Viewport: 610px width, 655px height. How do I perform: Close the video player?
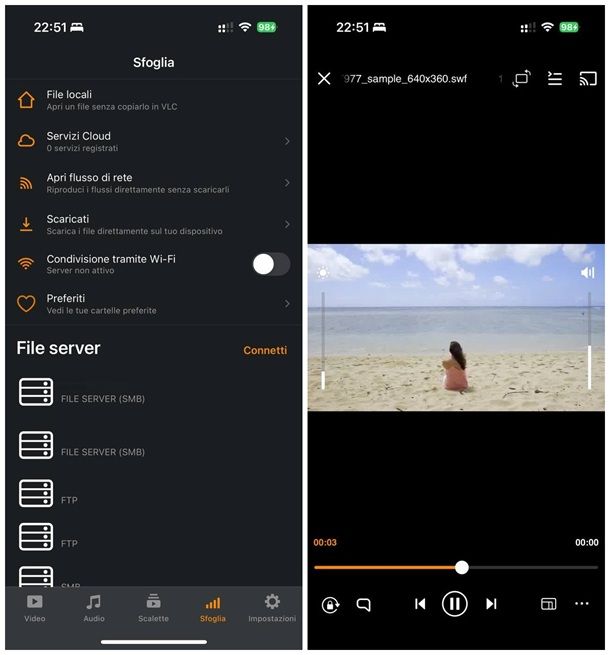tap(324, 78)
